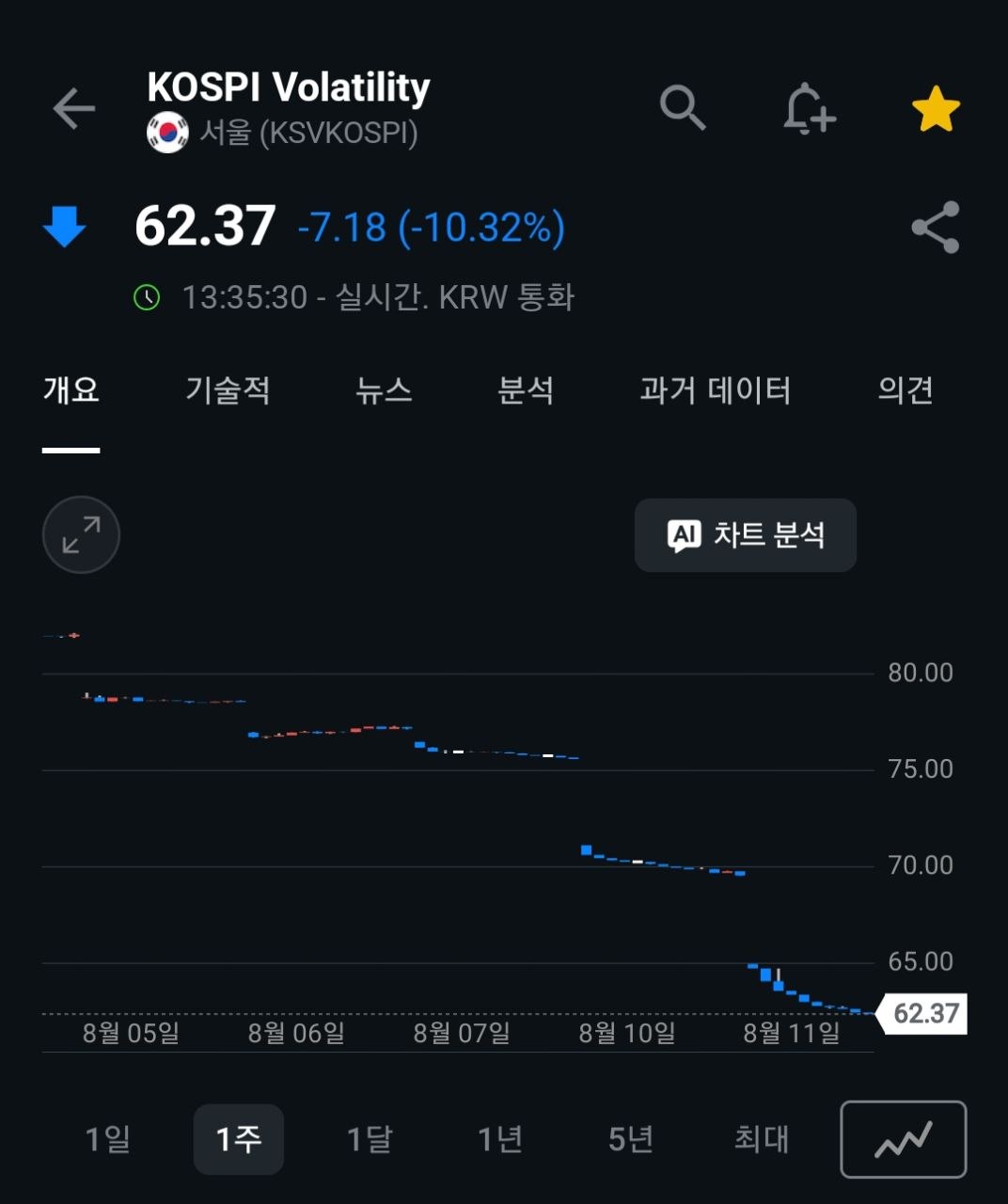1008x1204 pixels.
Task: Switch to the 기술적 tab
Action: pos(228,389)
